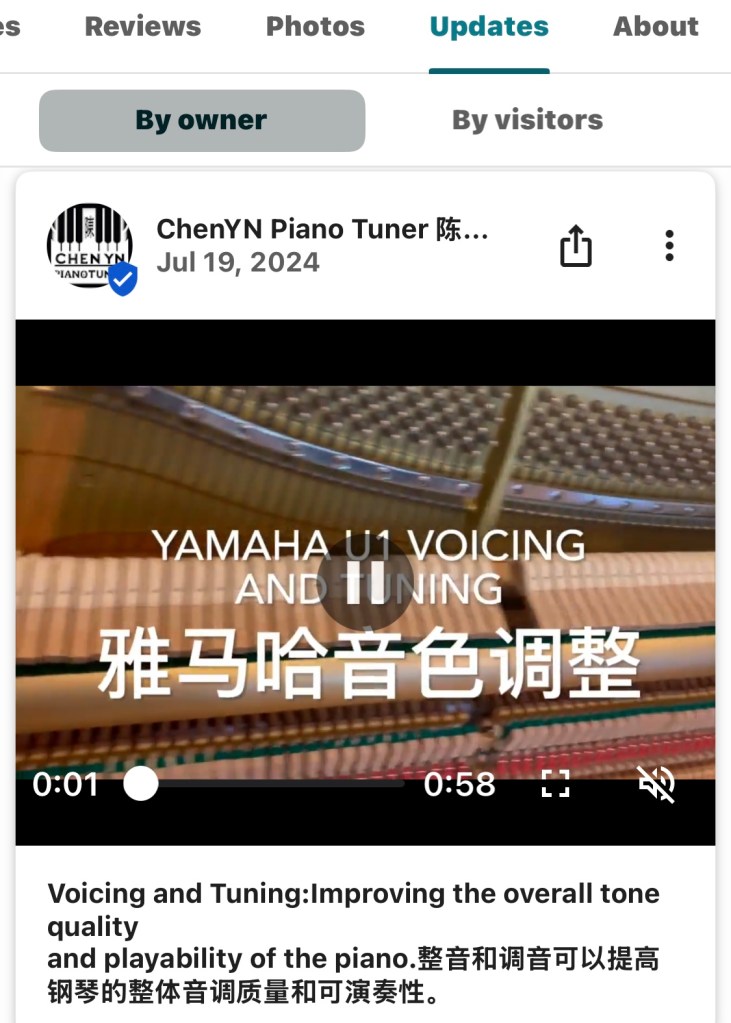The image size is (731, 1023).
Task: Enter fullscreen video mode
Action: tap(555, 784)
